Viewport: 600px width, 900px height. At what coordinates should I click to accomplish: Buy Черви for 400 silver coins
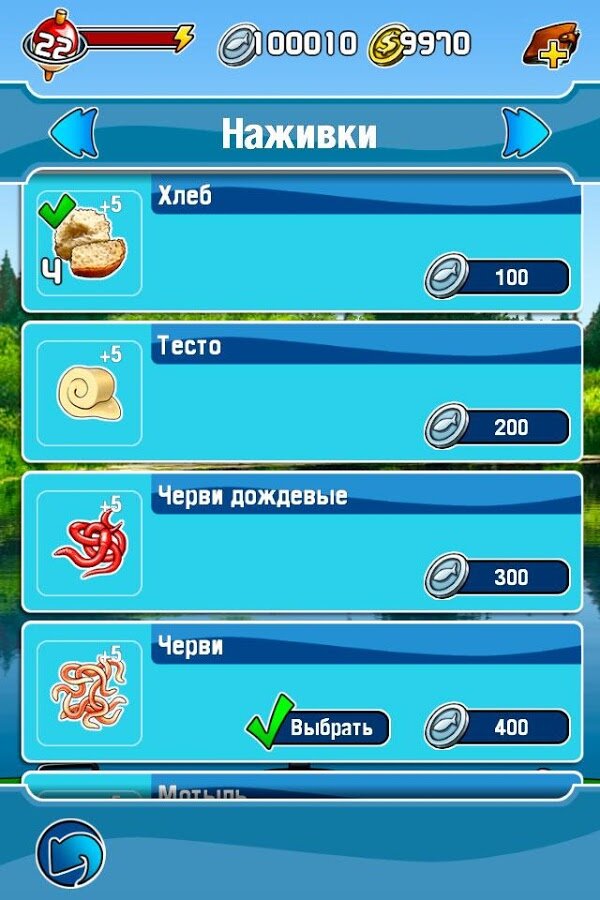point(498,727)
